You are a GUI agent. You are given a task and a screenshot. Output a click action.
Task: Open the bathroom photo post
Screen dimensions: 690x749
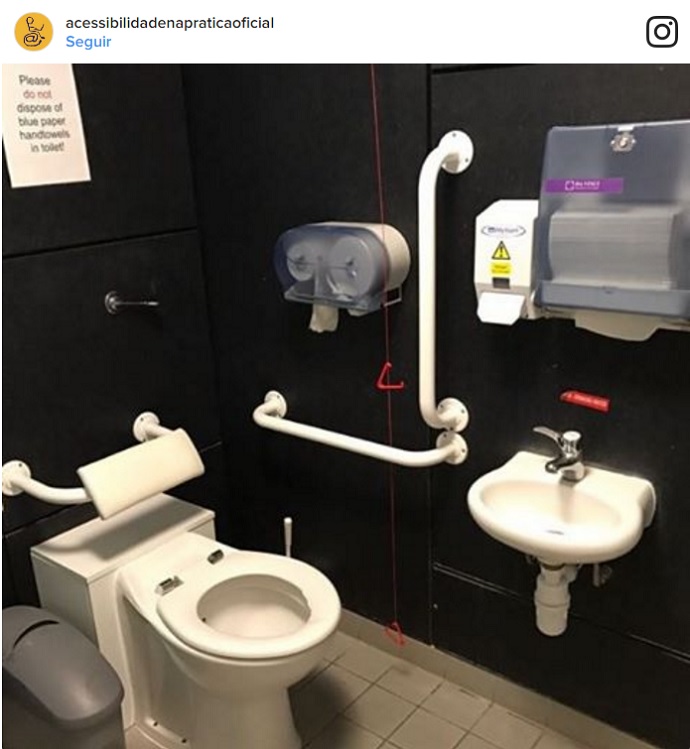click(x=345, y=405)
